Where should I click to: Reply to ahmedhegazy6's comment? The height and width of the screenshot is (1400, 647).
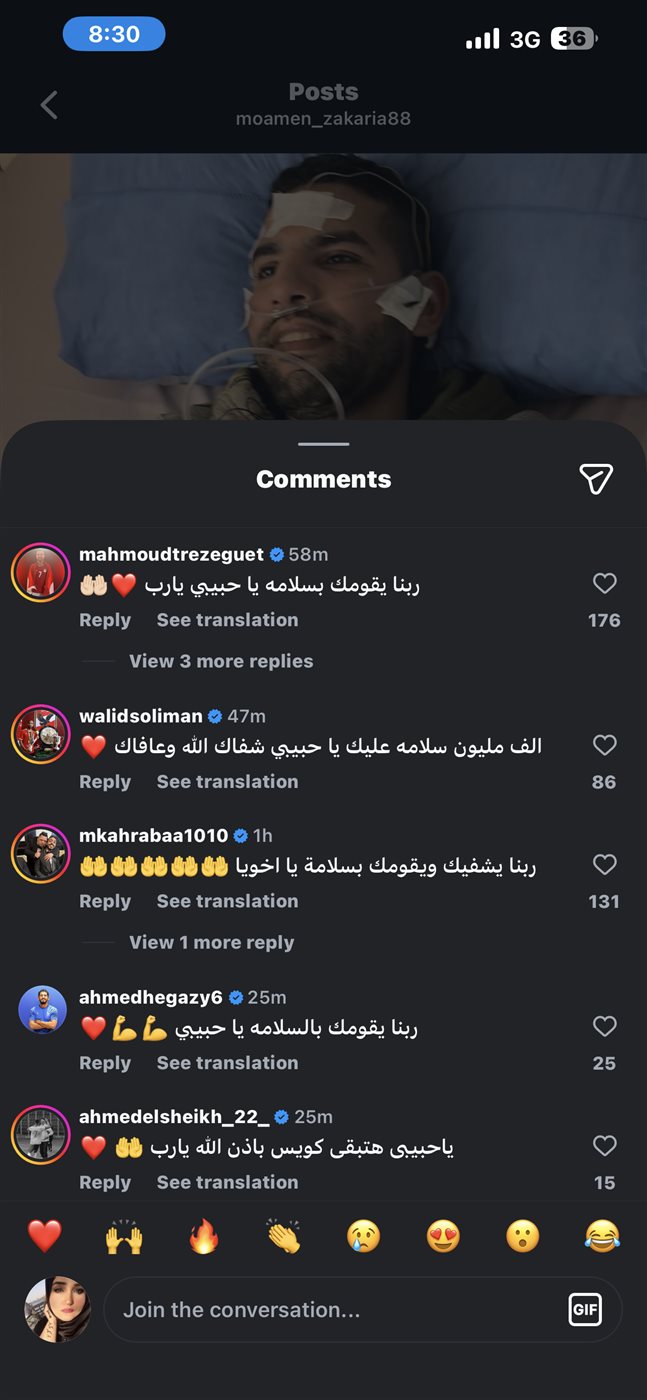105,1063
